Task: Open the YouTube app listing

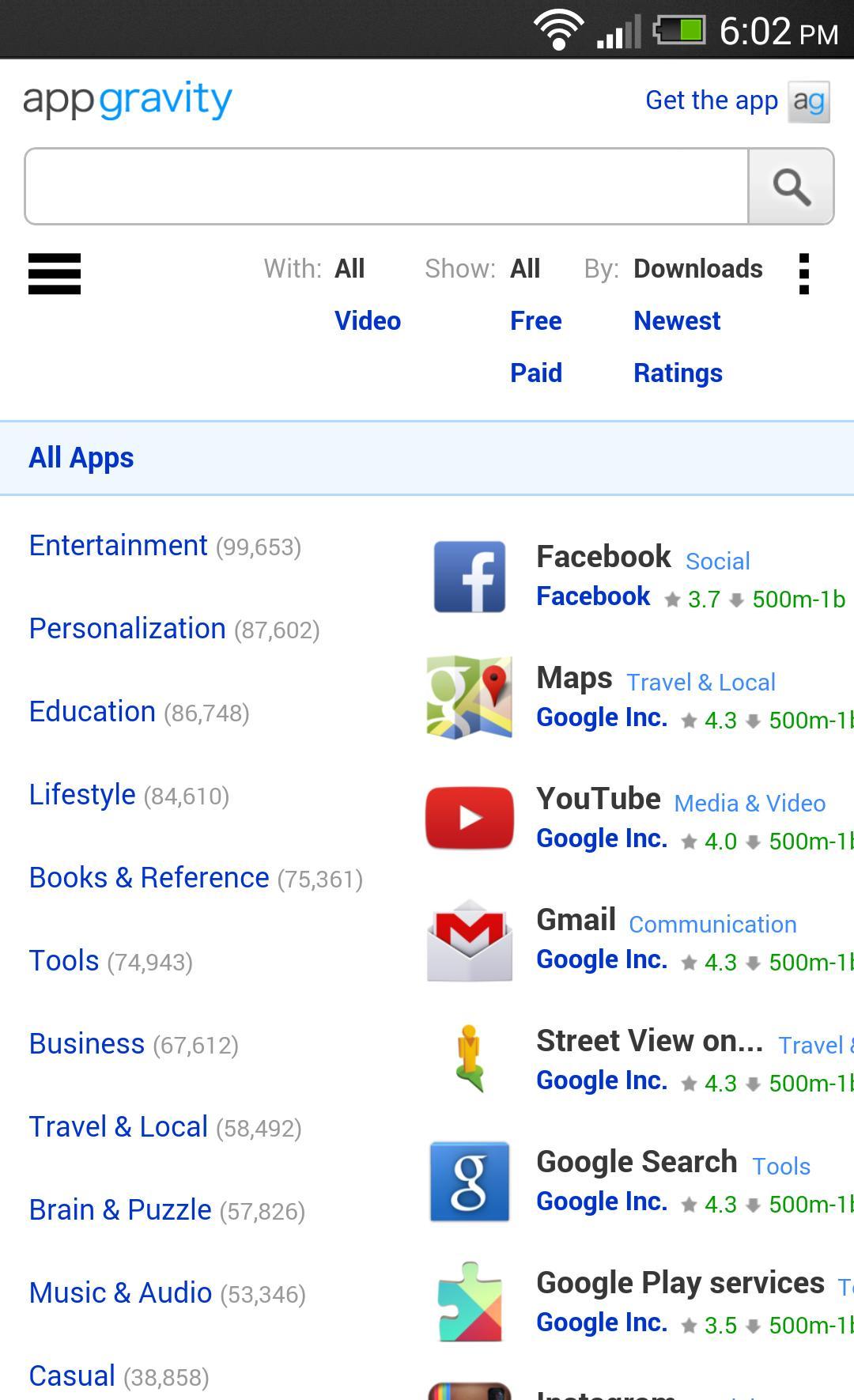Action: 598,799
